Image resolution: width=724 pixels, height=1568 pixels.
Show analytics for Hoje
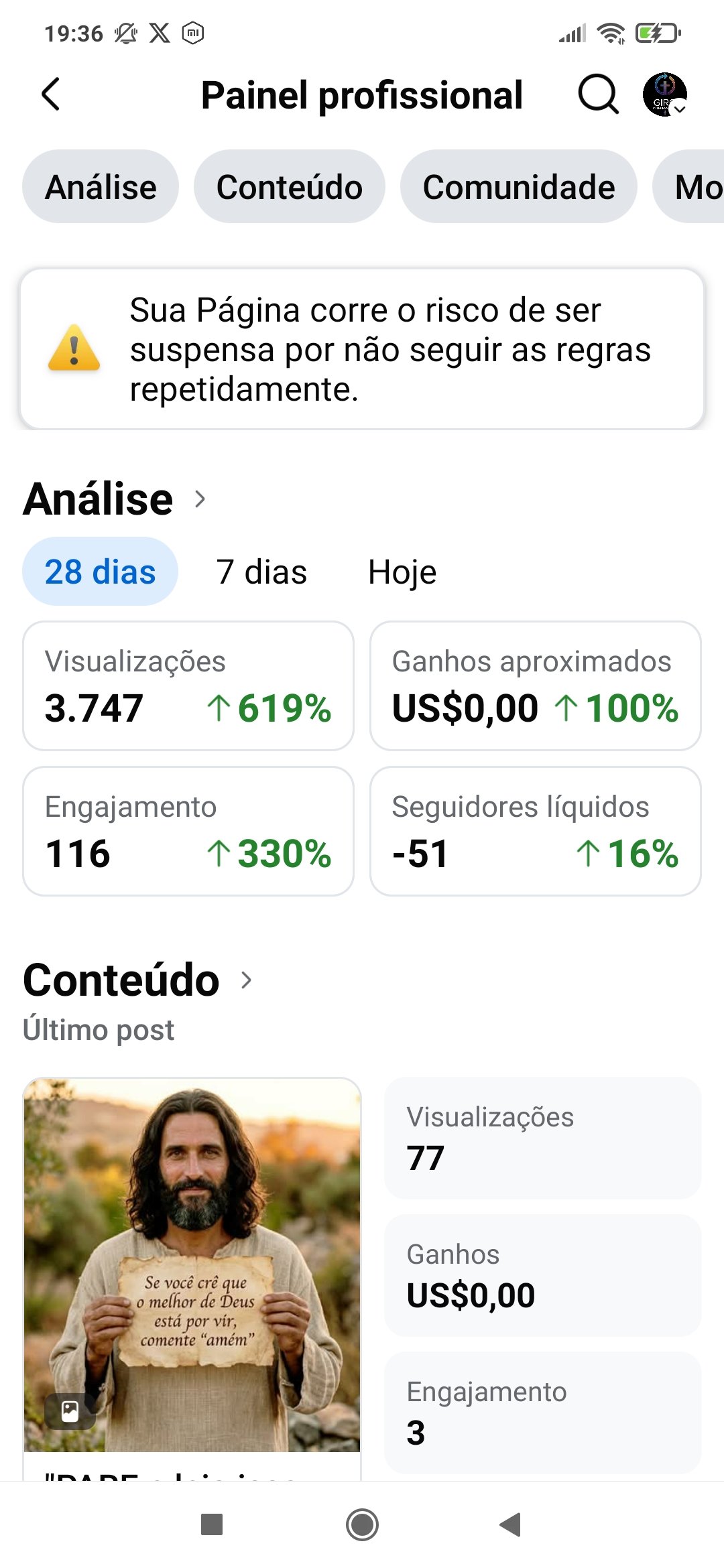pos(402,572)
